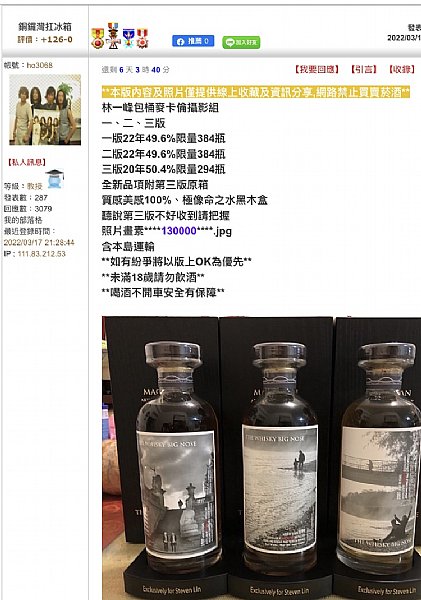Tap the Facebook recommend button
The width and height of the screenshot is (421, 600).
click(x=193, y=41)
